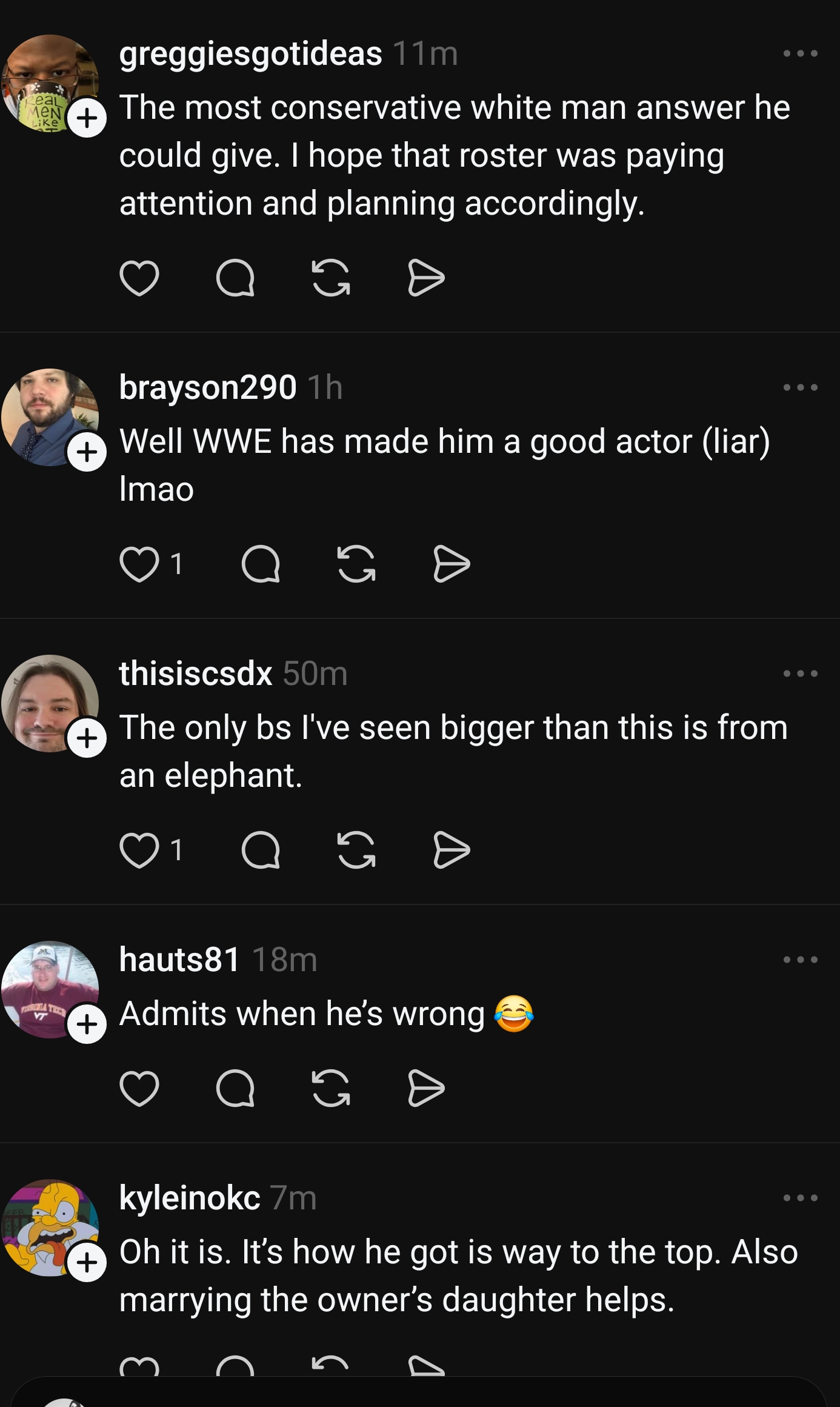Viewport: 840px width, 1407px height.
Task: Open options menu for thisiscsdx's reply
Action: click(x=800, y=673)
